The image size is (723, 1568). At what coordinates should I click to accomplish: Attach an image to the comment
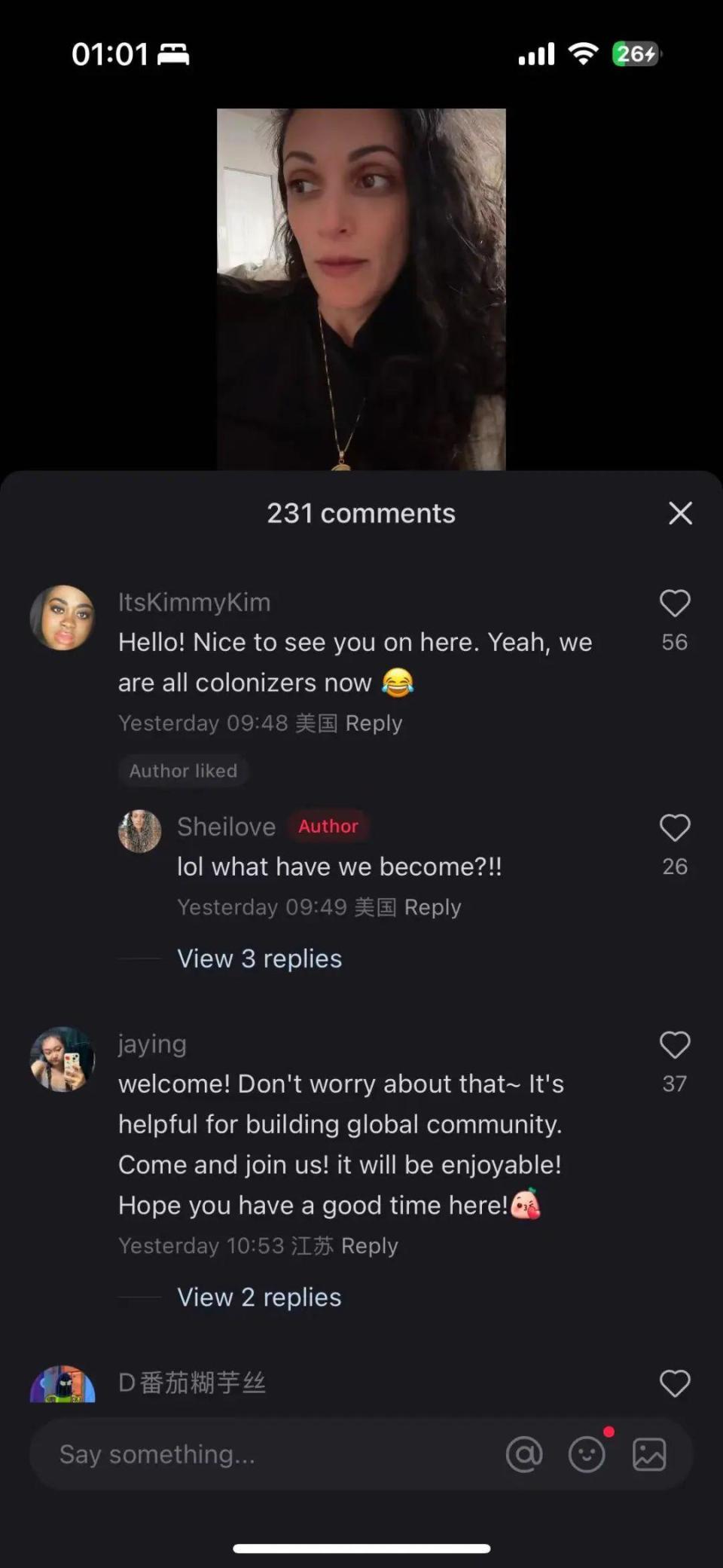coord(649,1454)
